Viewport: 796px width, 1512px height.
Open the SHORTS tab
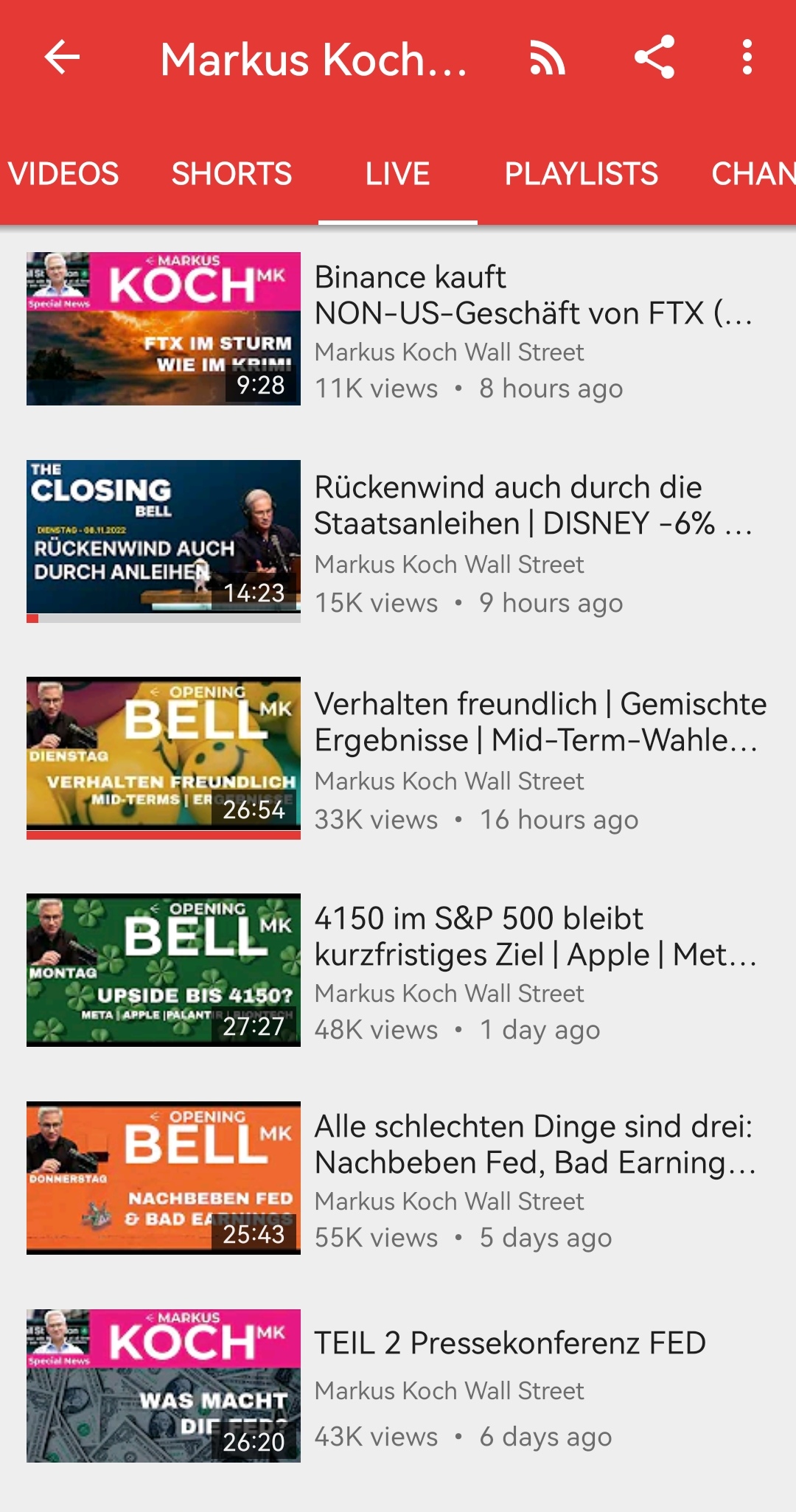click(231, 174)
